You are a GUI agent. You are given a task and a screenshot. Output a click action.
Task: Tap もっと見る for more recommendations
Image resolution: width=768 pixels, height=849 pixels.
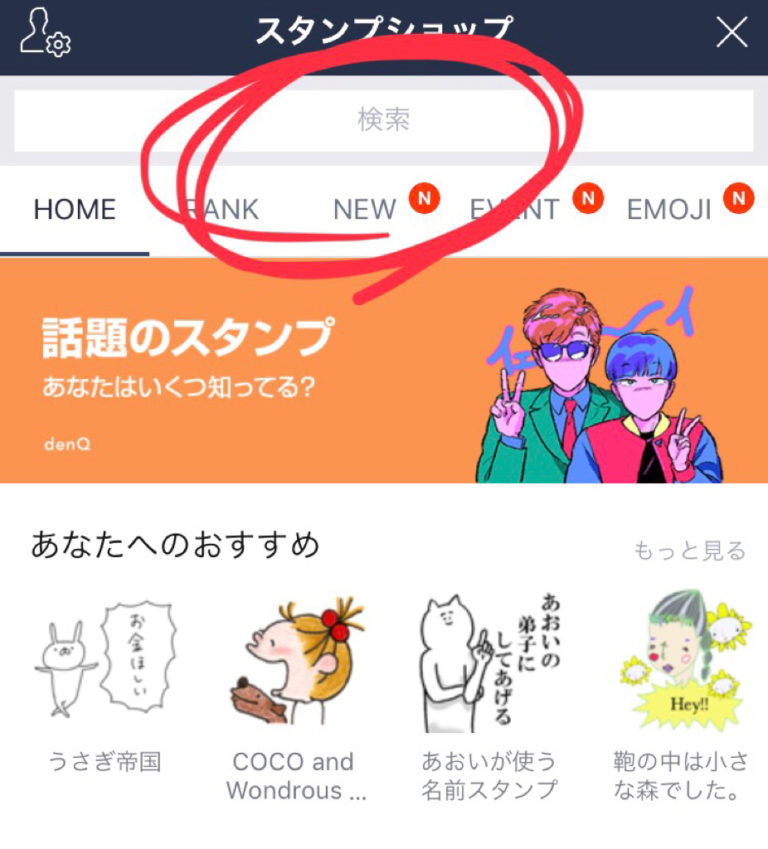point(690,550)
